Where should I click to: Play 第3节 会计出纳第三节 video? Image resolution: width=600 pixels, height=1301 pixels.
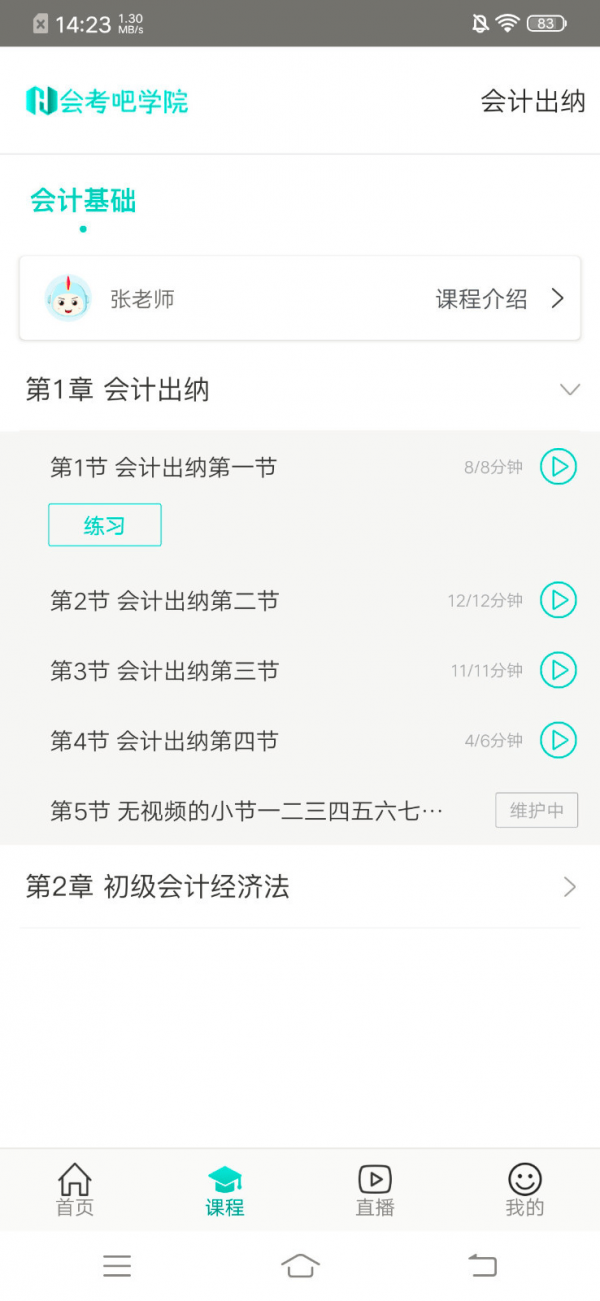[559, 670]
